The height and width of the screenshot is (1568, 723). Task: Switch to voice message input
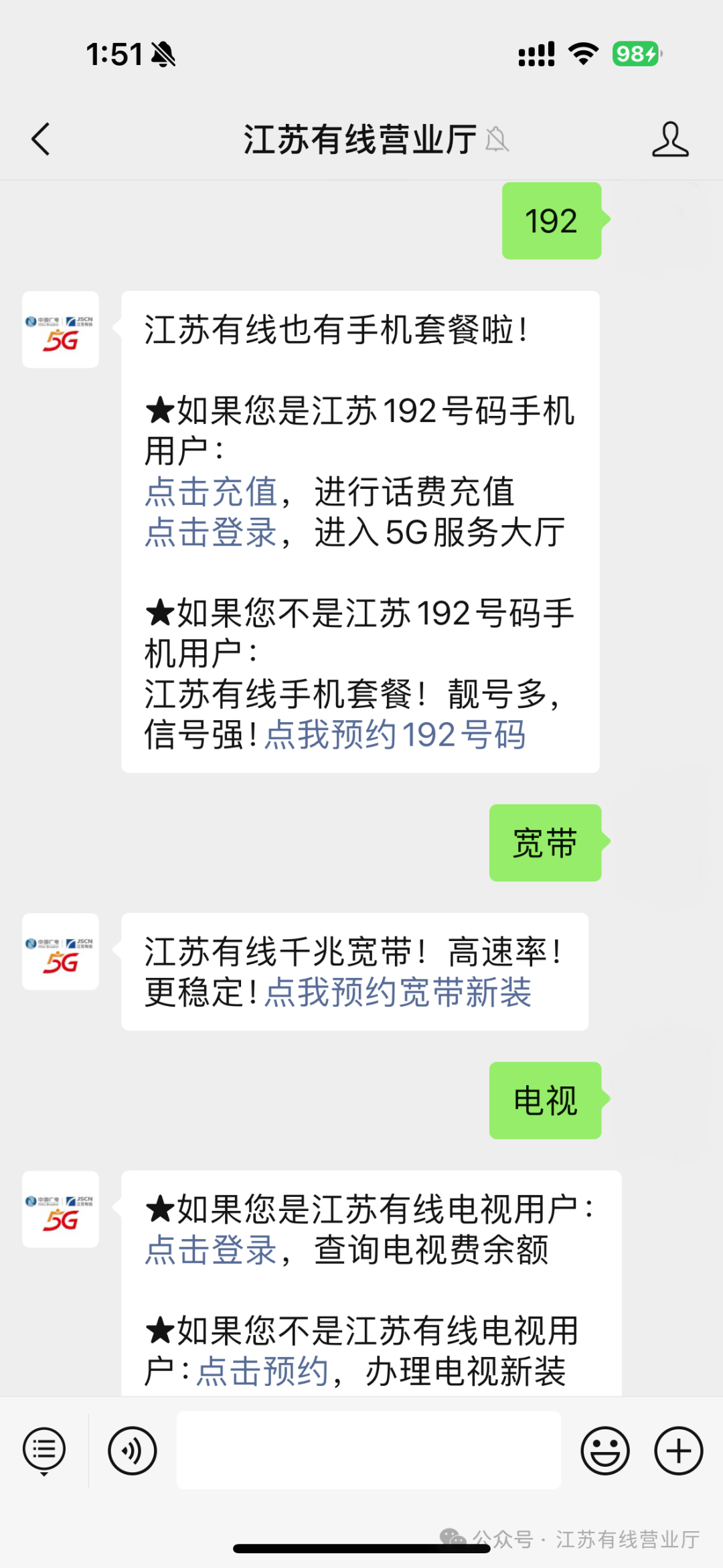(x=133, y=1451)
